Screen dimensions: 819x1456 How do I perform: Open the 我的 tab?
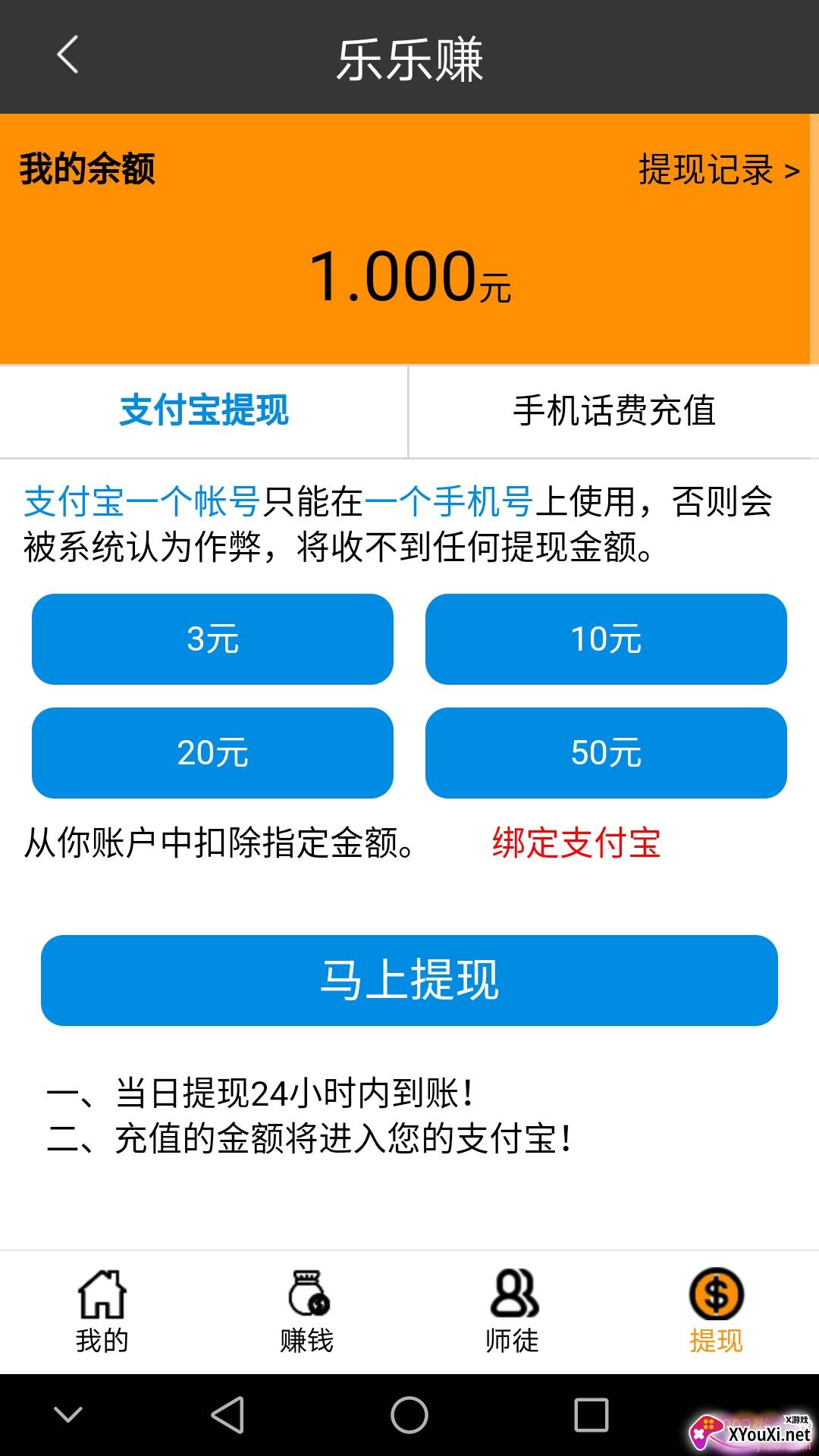(x=102, y=1311)
